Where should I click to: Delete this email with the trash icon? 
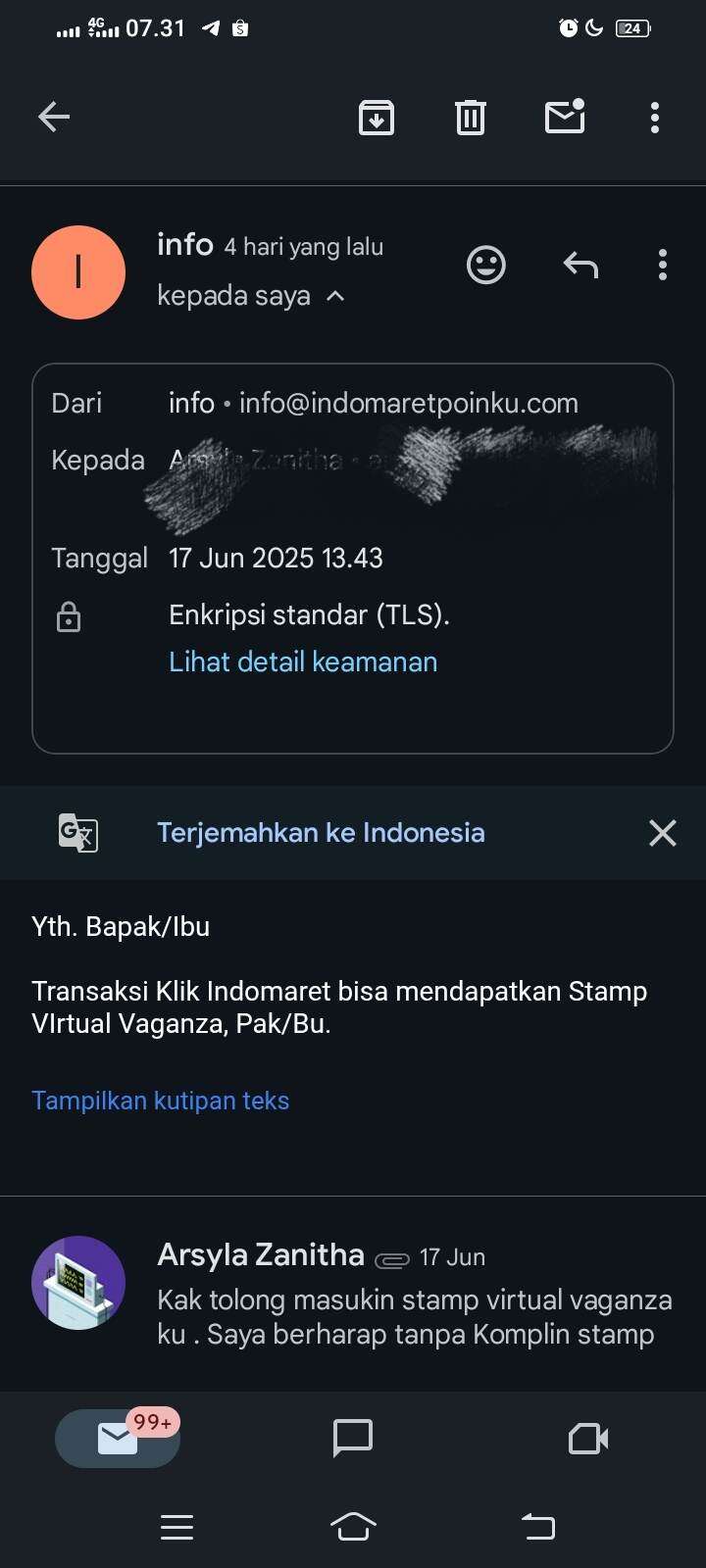(471, 118)
